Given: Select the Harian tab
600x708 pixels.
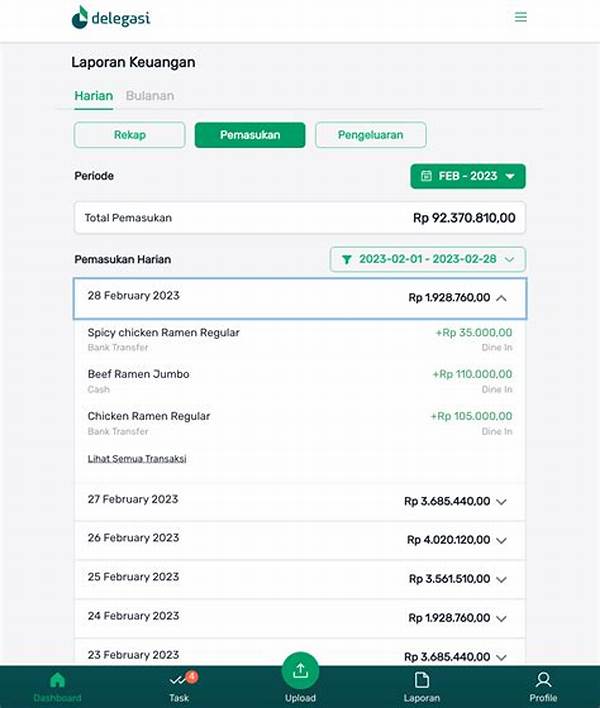Looking at the screenshot, I should tap(93, 96).
